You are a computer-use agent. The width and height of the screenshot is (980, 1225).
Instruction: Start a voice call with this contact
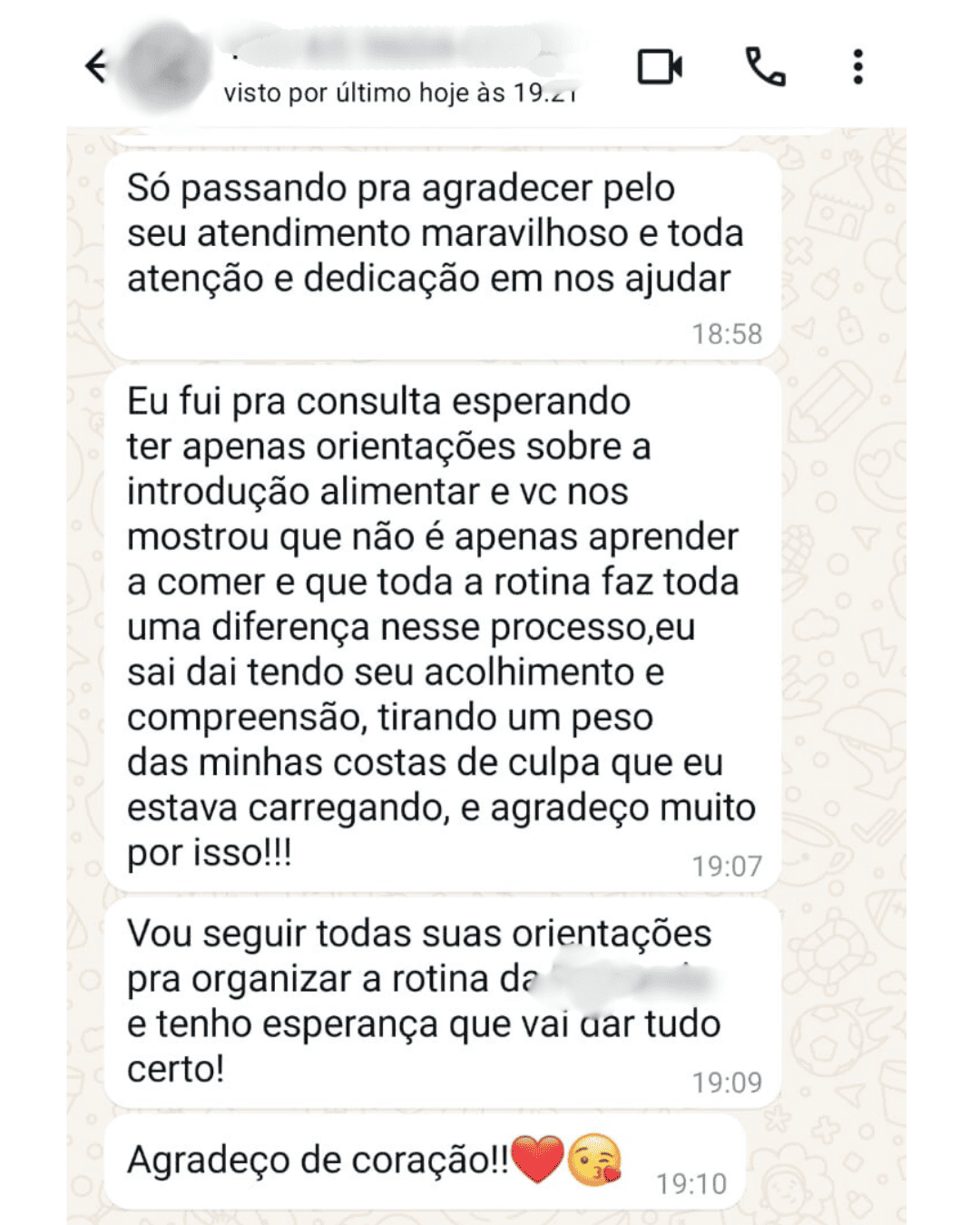[765, 67]
